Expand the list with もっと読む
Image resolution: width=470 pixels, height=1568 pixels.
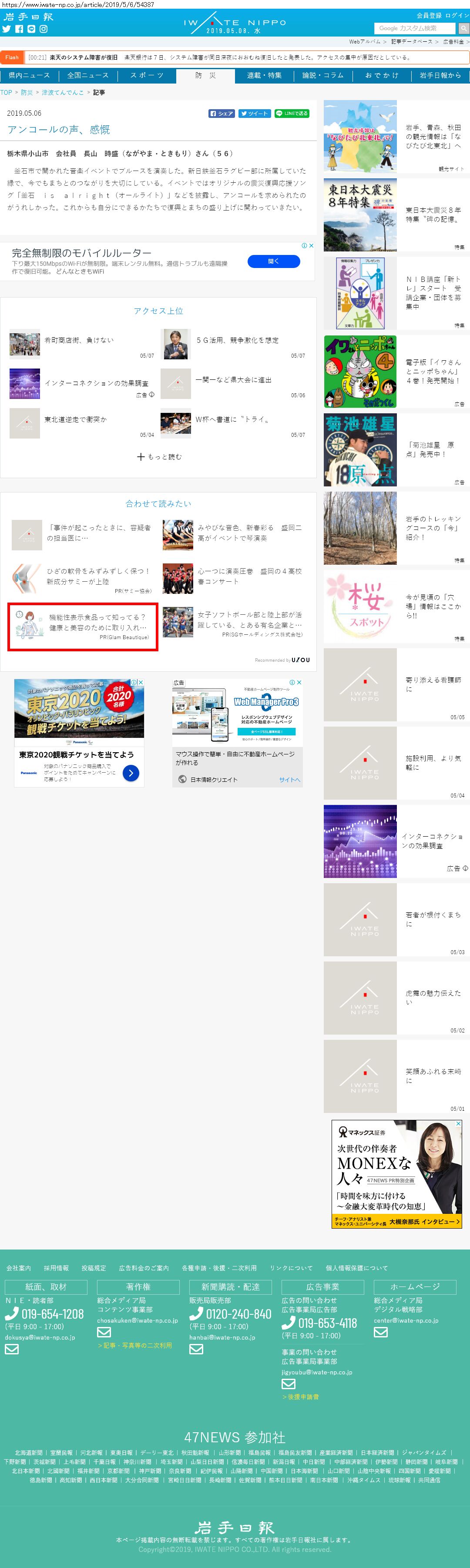(159, 456)
